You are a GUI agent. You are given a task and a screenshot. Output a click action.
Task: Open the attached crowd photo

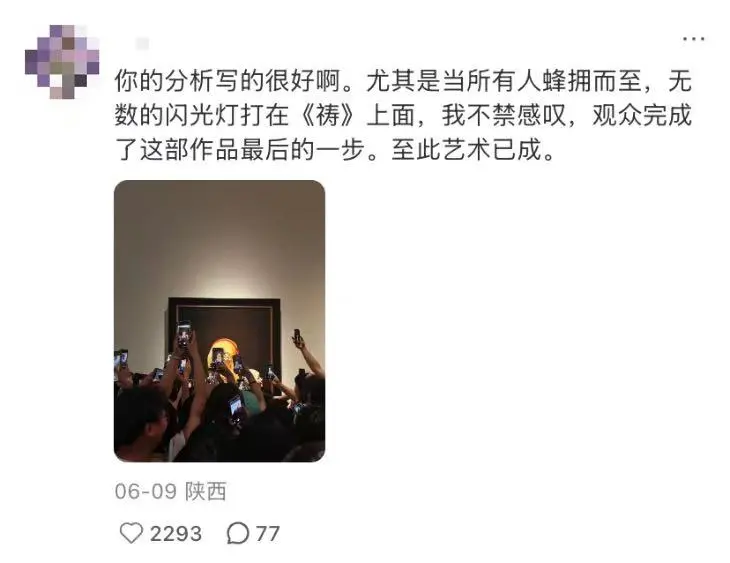tap(219, 321)
